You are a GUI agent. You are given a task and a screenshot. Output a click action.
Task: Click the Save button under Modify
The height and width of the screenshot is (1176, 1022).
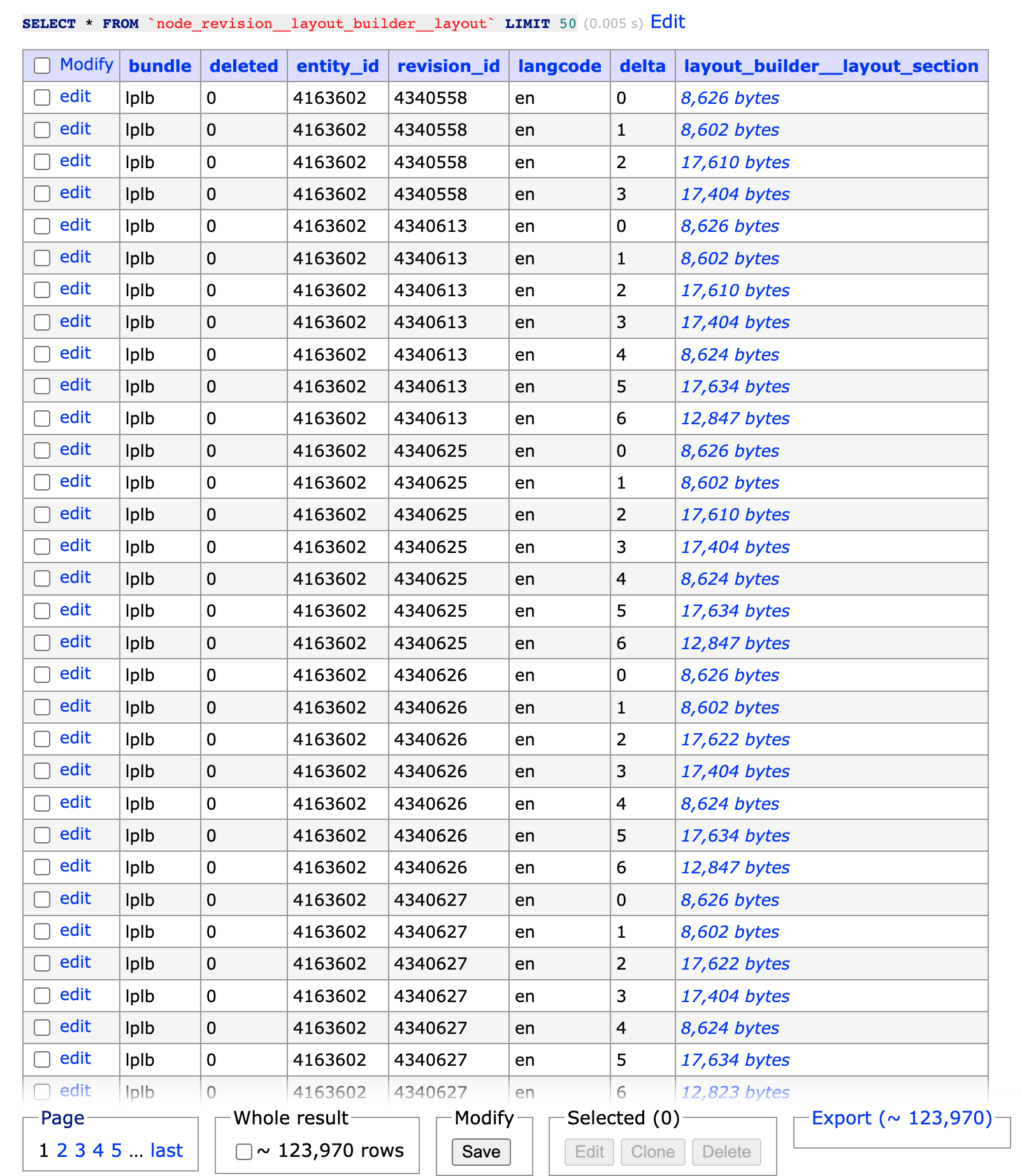click(x=481, y=1152)
